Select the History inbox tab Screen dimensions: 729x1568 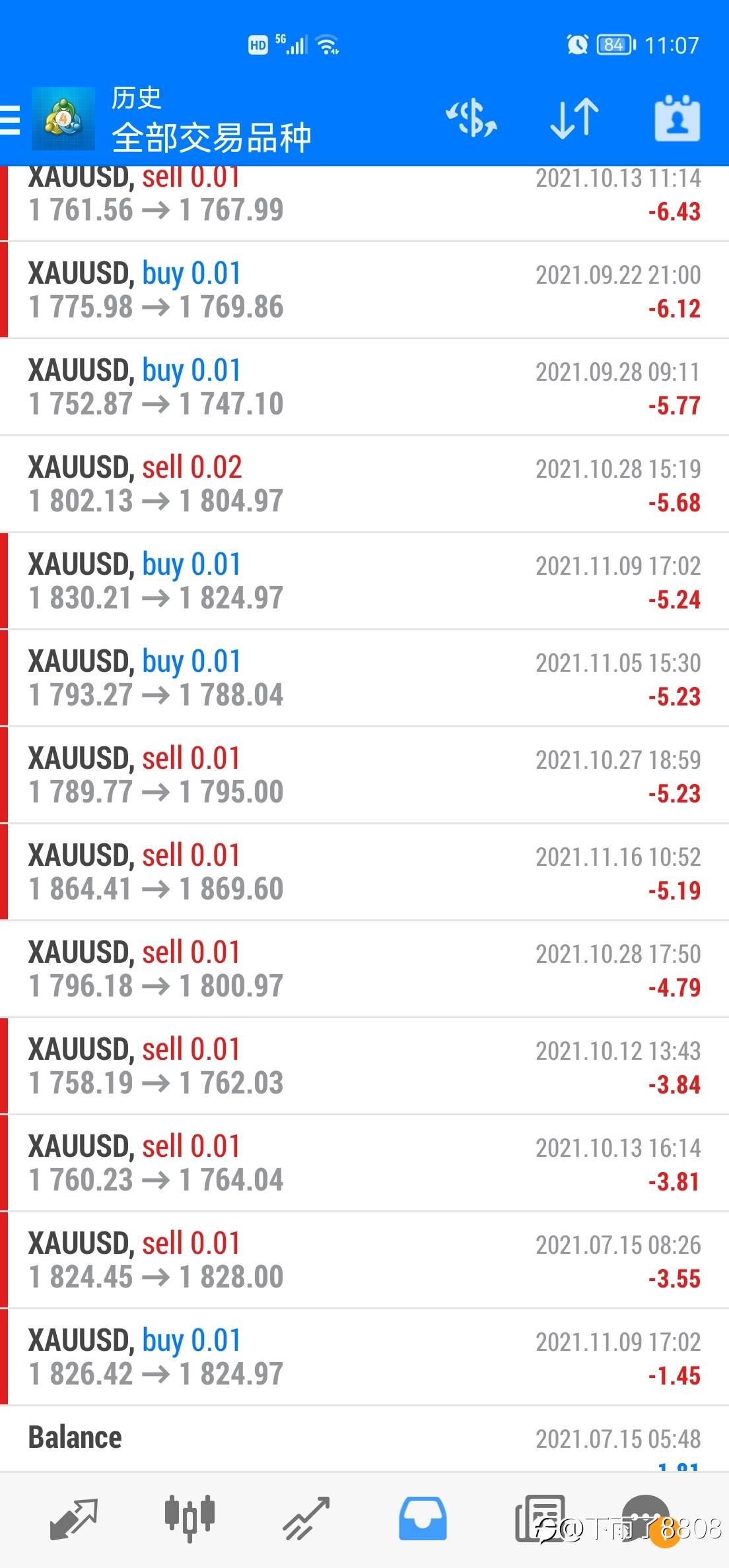pos(423,1519)
